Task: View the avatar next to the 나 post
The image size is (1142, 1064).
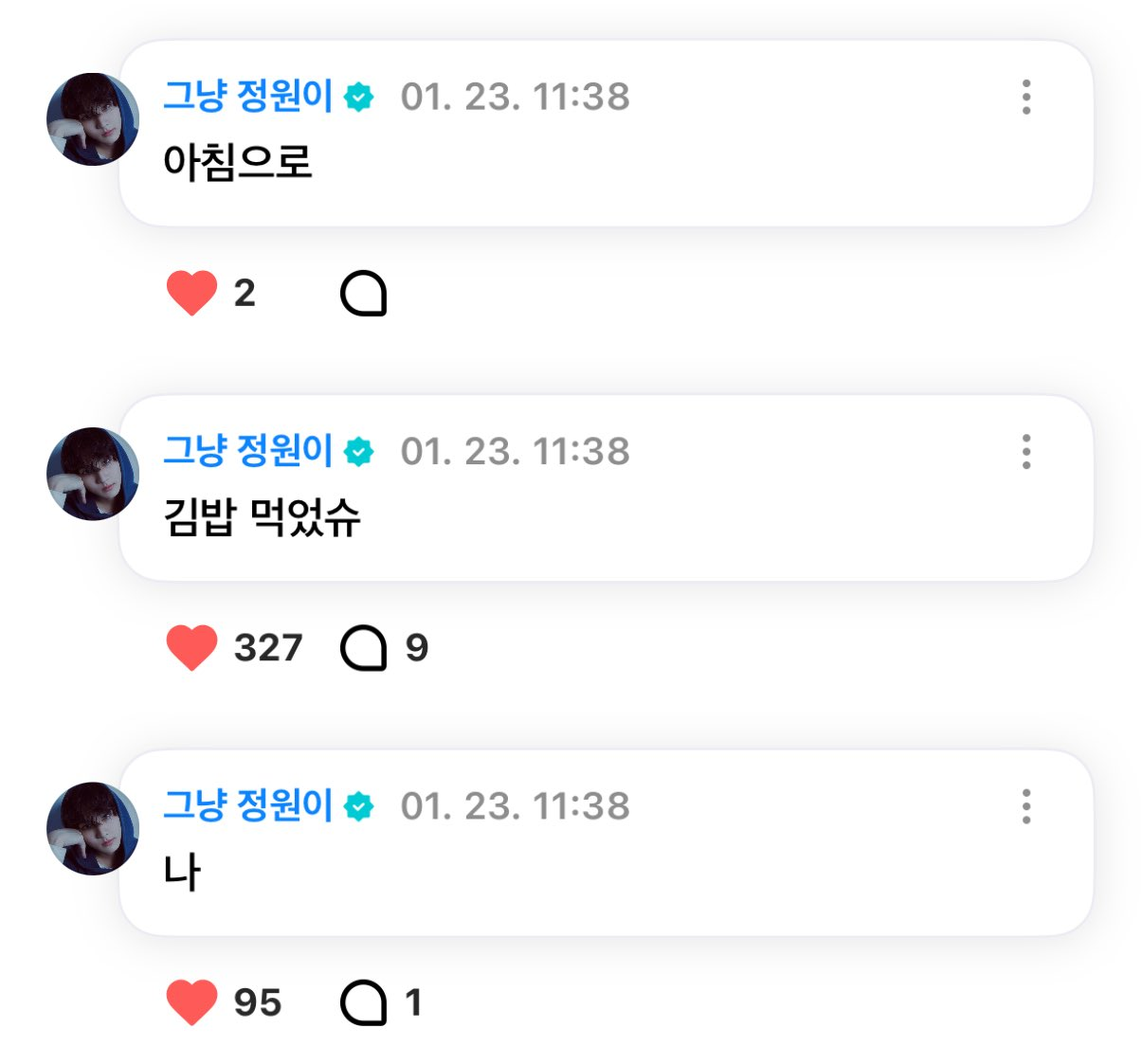Action: 93,828
